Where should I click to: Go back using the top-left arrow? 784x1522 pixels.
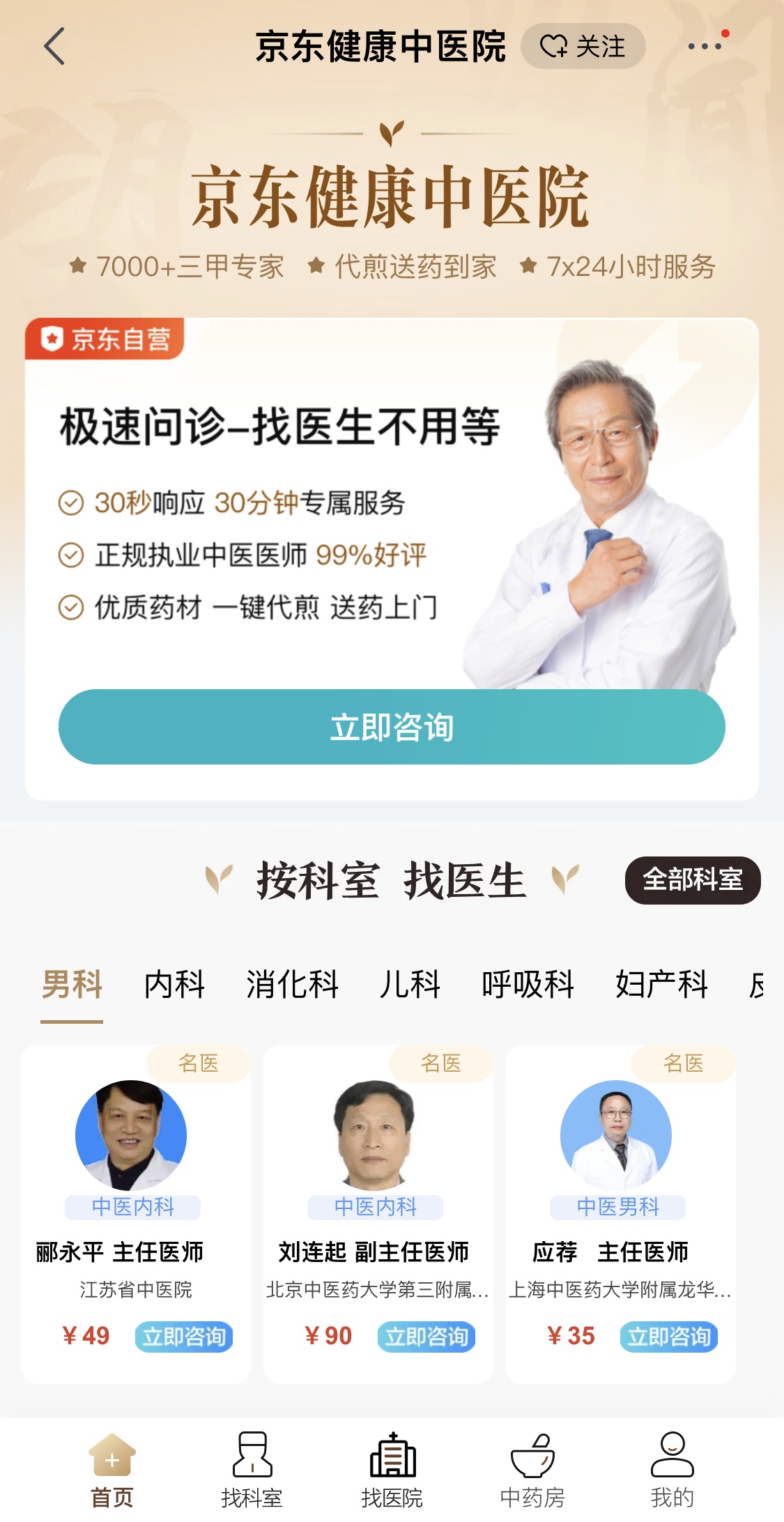coord(54,47)
